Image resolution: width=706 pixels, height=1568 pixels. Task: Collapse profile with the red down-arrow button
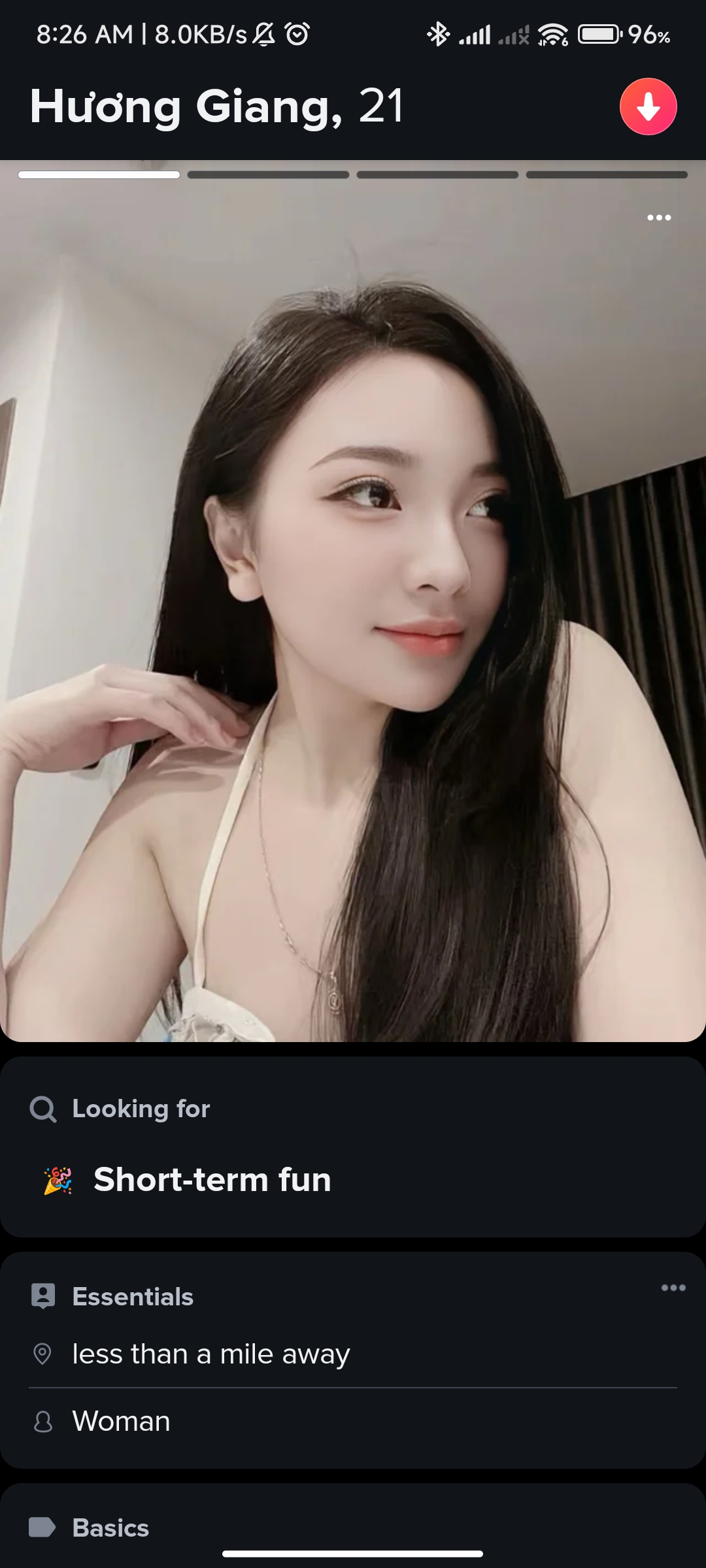648,106
